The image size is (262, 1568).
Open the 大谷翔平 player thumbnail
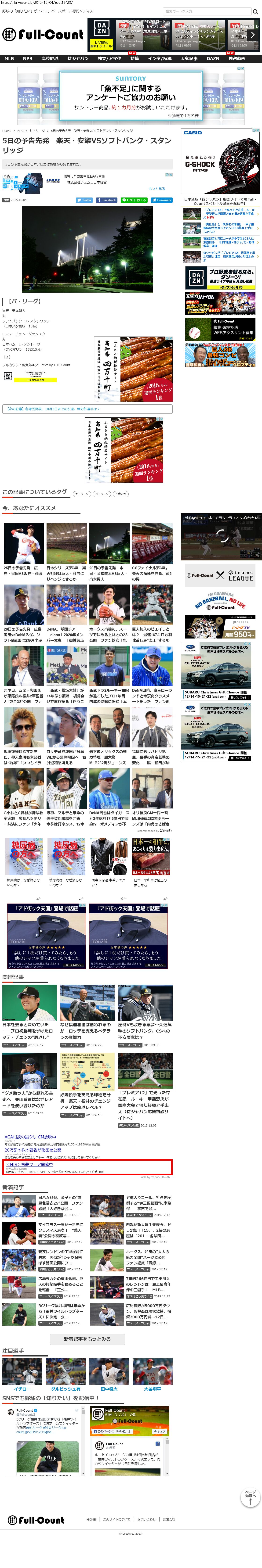pyautogui.click(x=152, y=1389)
